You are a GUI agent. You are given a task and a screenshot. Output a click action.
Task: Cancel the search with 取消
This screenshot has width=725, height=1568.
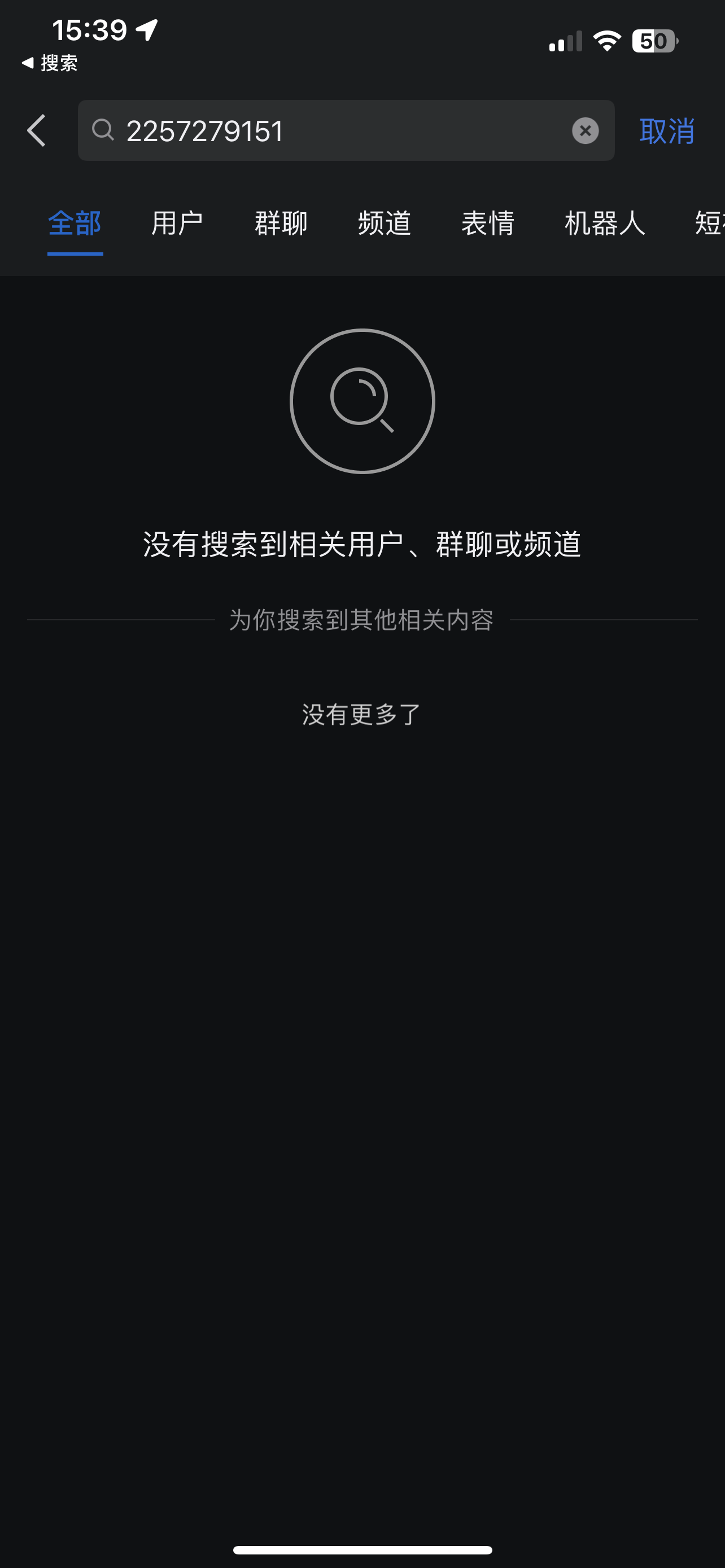click(x=667, y=131)
